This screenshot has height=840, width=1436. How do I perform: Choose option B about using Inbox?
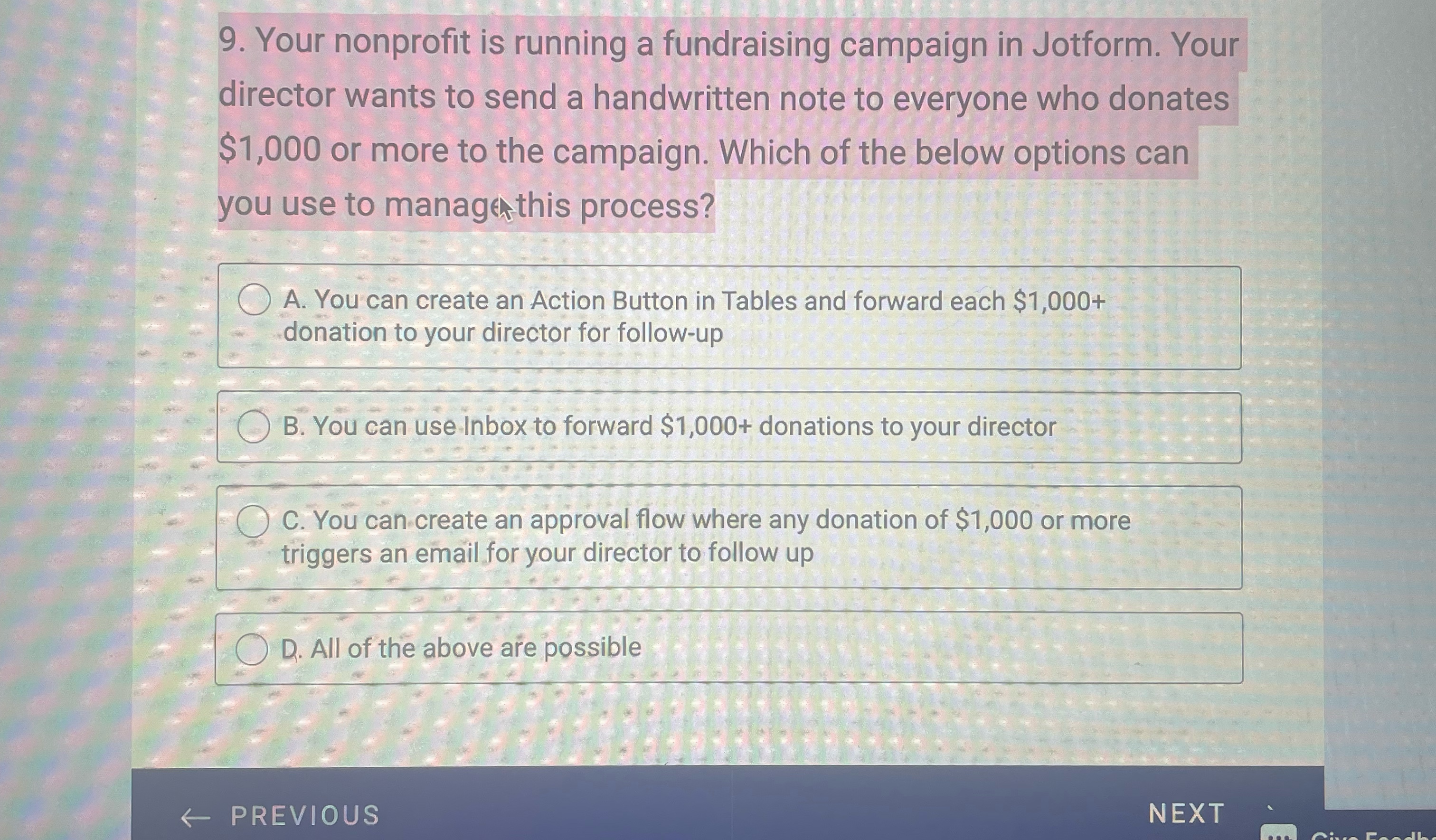(x=254, y=427)
